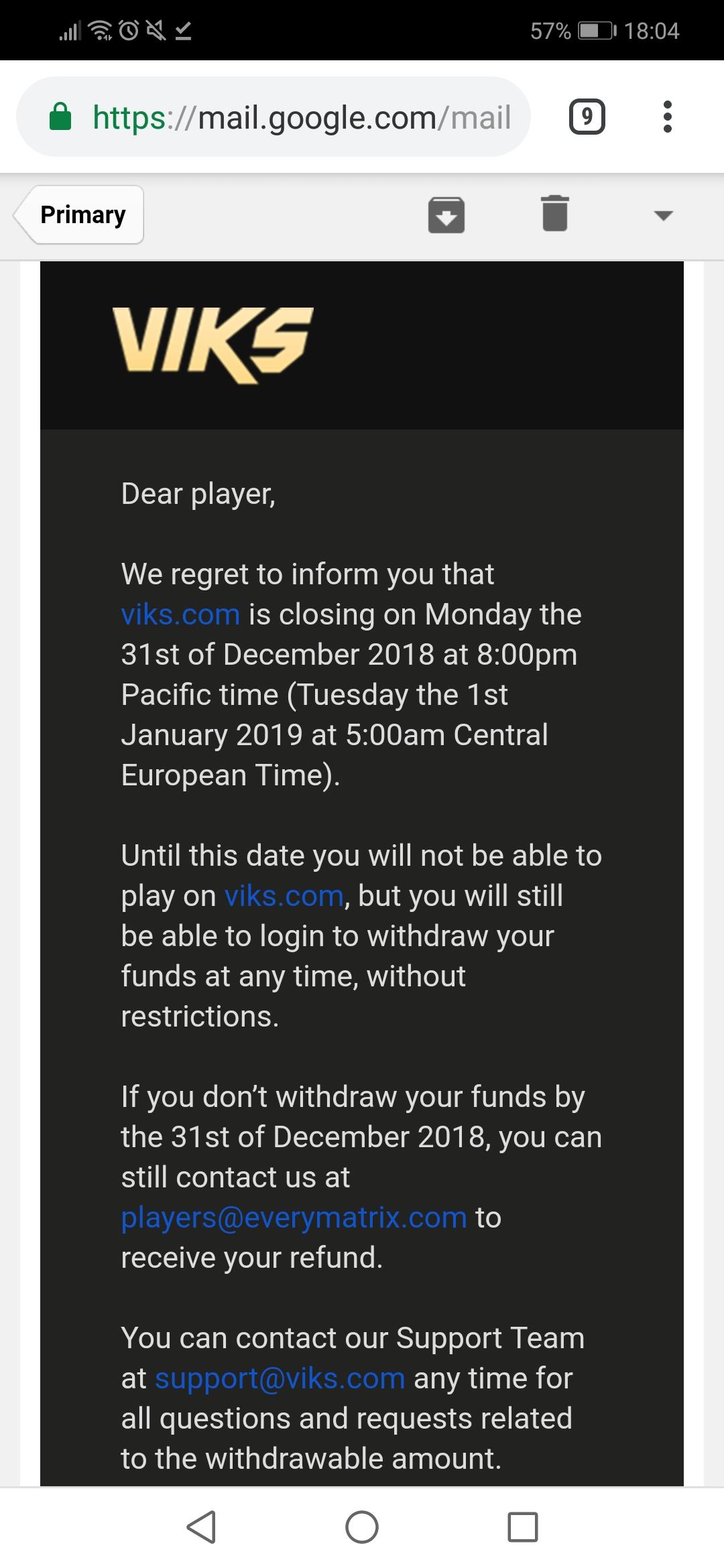724x1568 pixels.
Task: Open recent apps from the navigation bar
Action: coord(523,1527)
